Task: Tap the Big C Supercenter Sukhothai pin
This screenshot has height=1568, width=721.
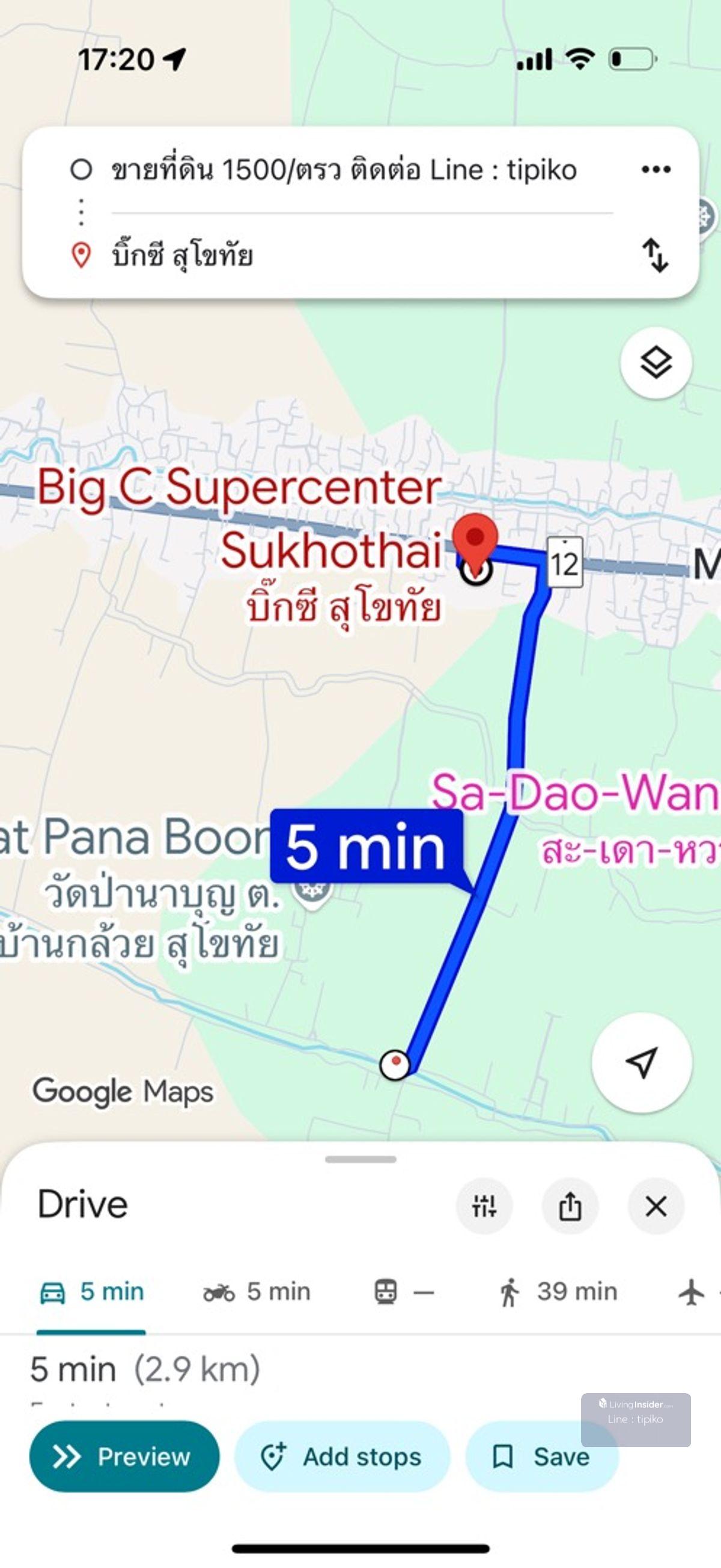Action: [x=475, y=537]
